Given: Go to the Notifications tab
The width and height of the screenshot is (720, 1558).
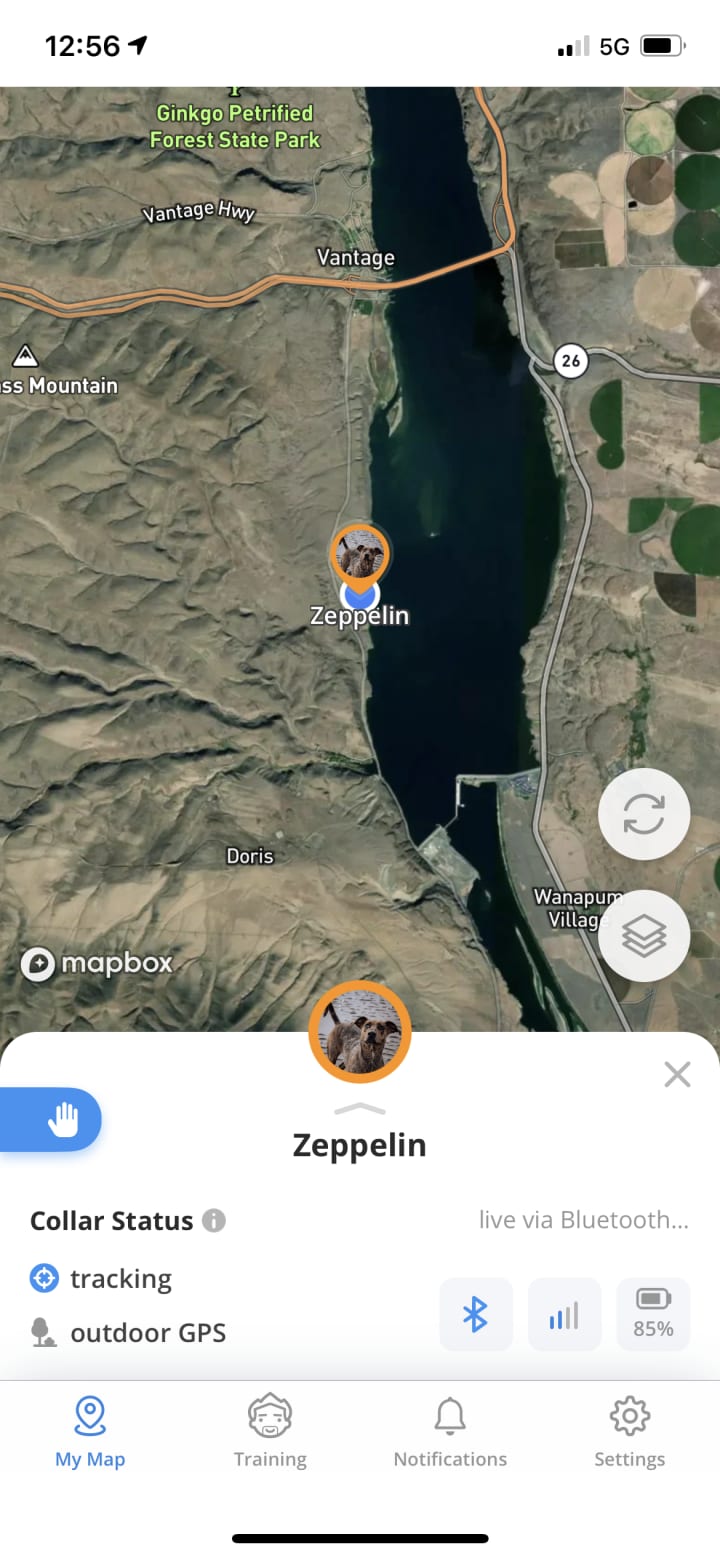Looking at the screenshot, I should pyautogui.click(x=450, y=1433).
